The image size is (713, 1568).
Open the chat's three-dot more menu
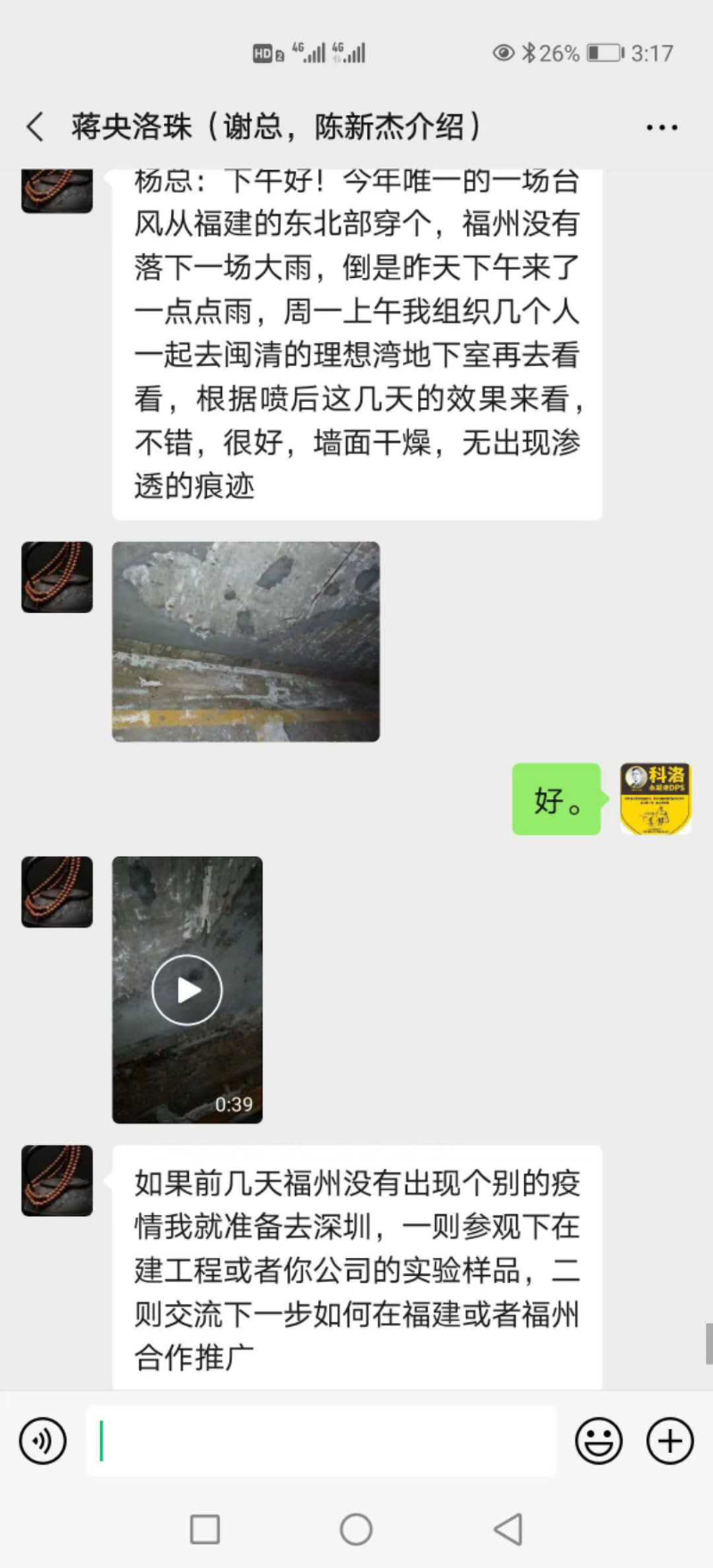[x=661, y=127]
